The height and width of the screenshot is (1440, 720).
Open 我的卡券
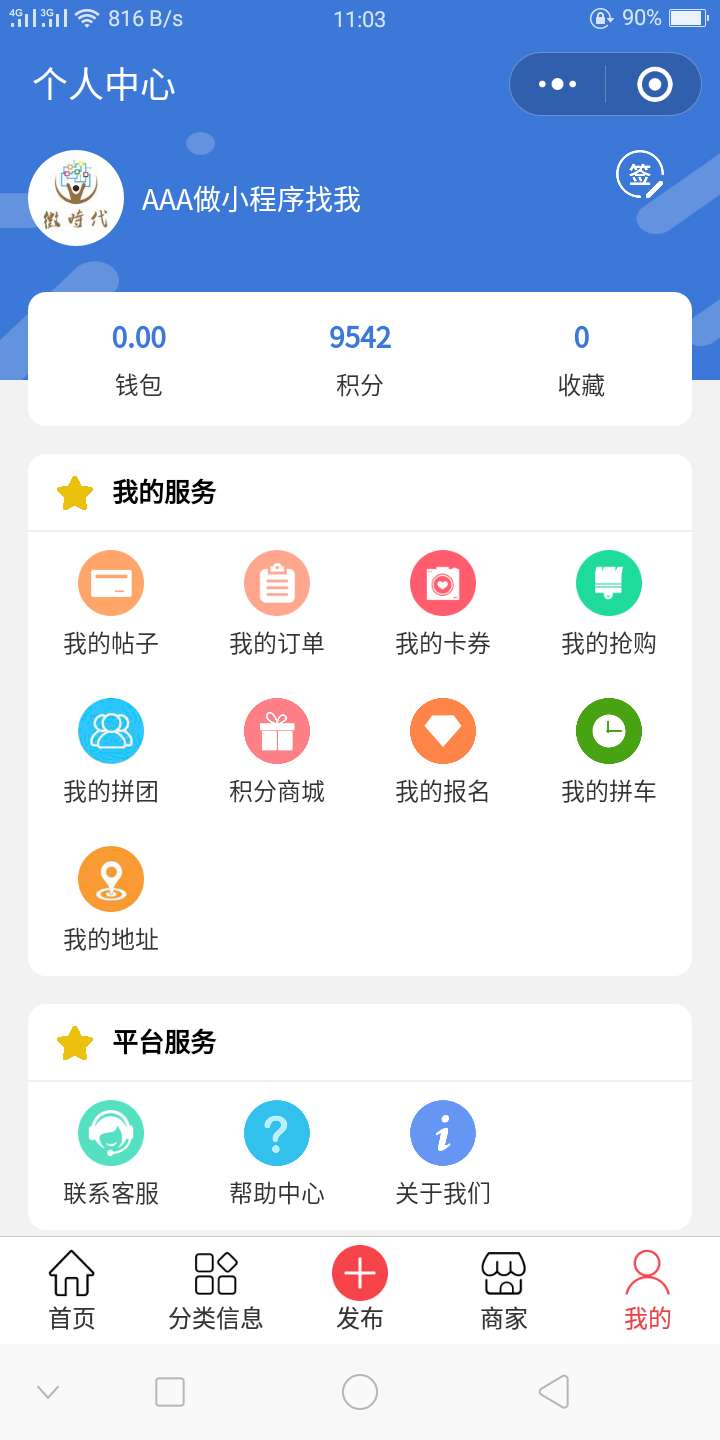click(x=443, y=603)
